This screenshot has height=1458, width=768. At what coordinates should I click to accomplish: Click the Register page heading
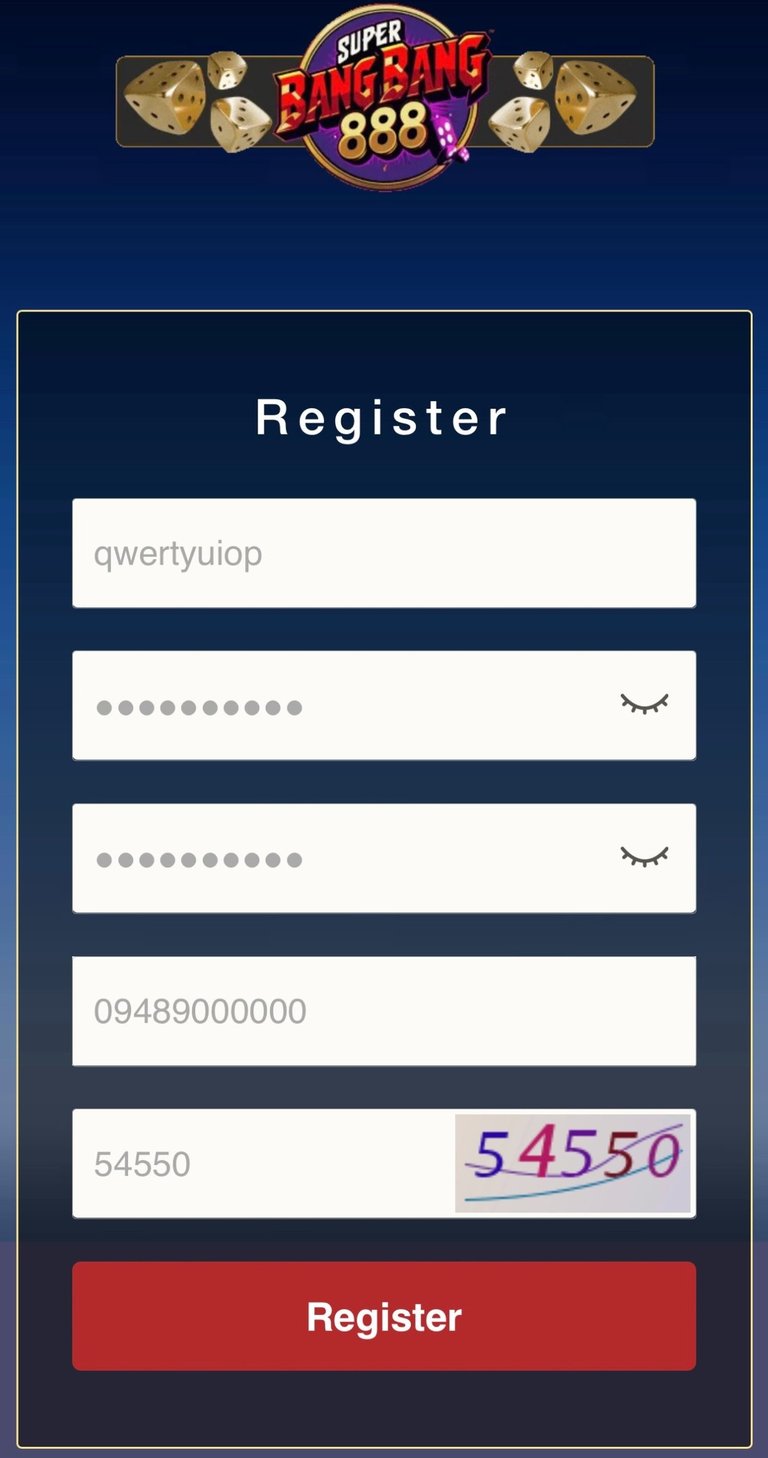click(x=384, y=418)
